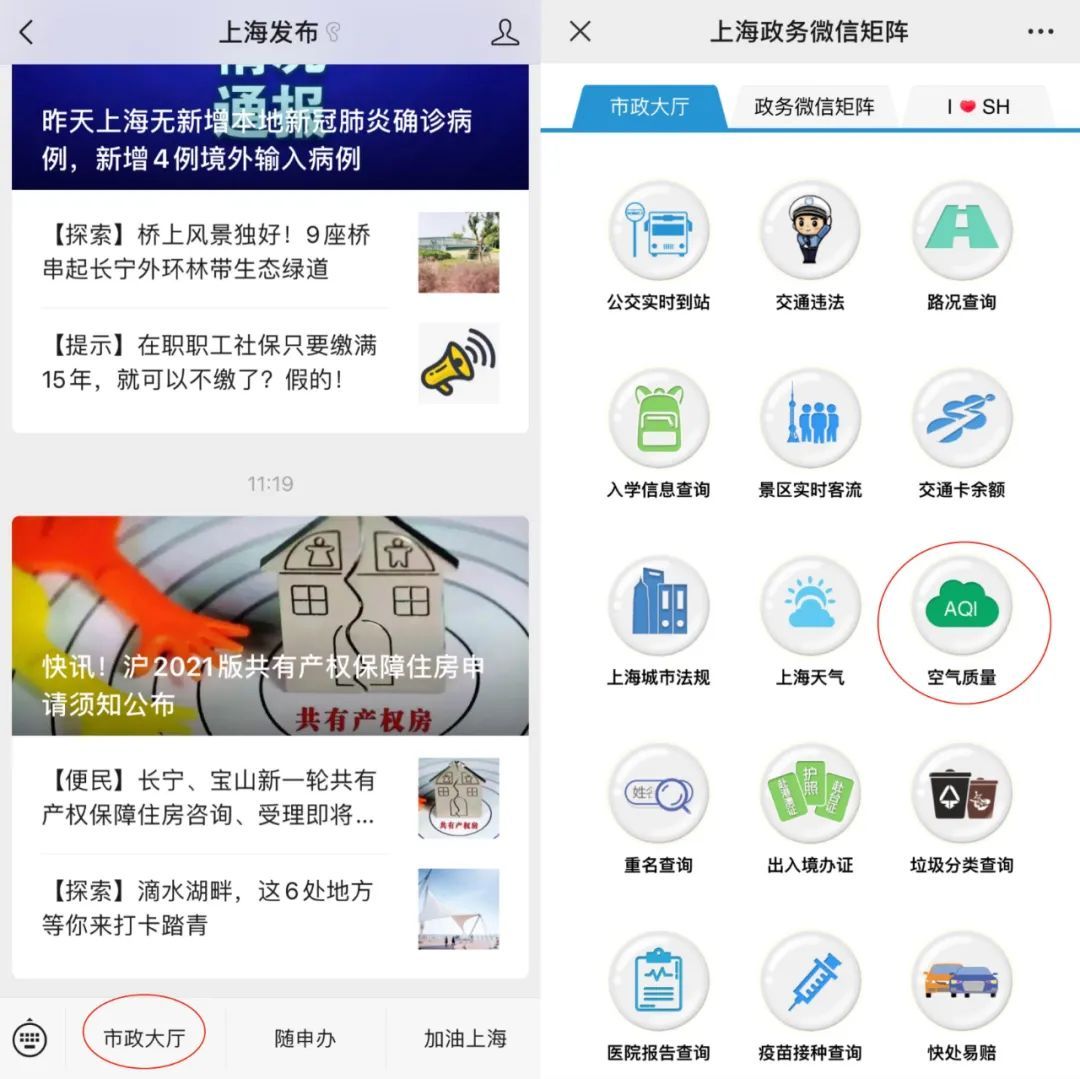Open 空气质量 AQI service

click(x=962, y=622)
